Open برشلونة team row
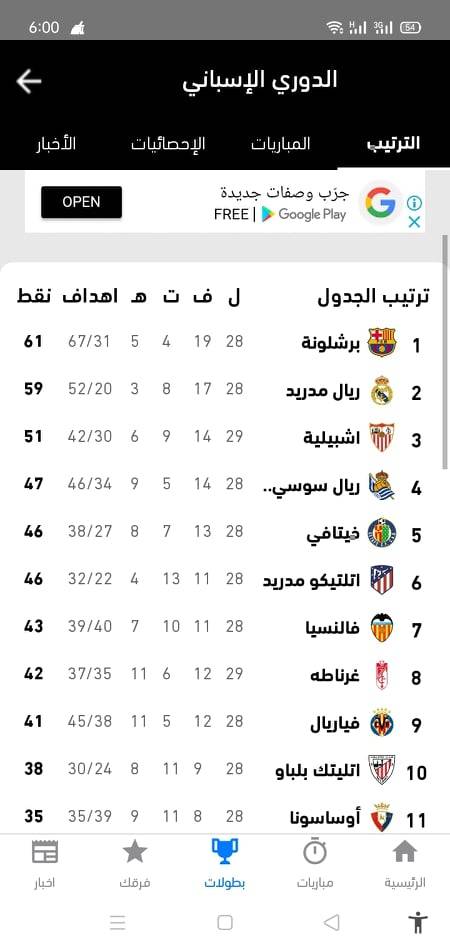 225,342
